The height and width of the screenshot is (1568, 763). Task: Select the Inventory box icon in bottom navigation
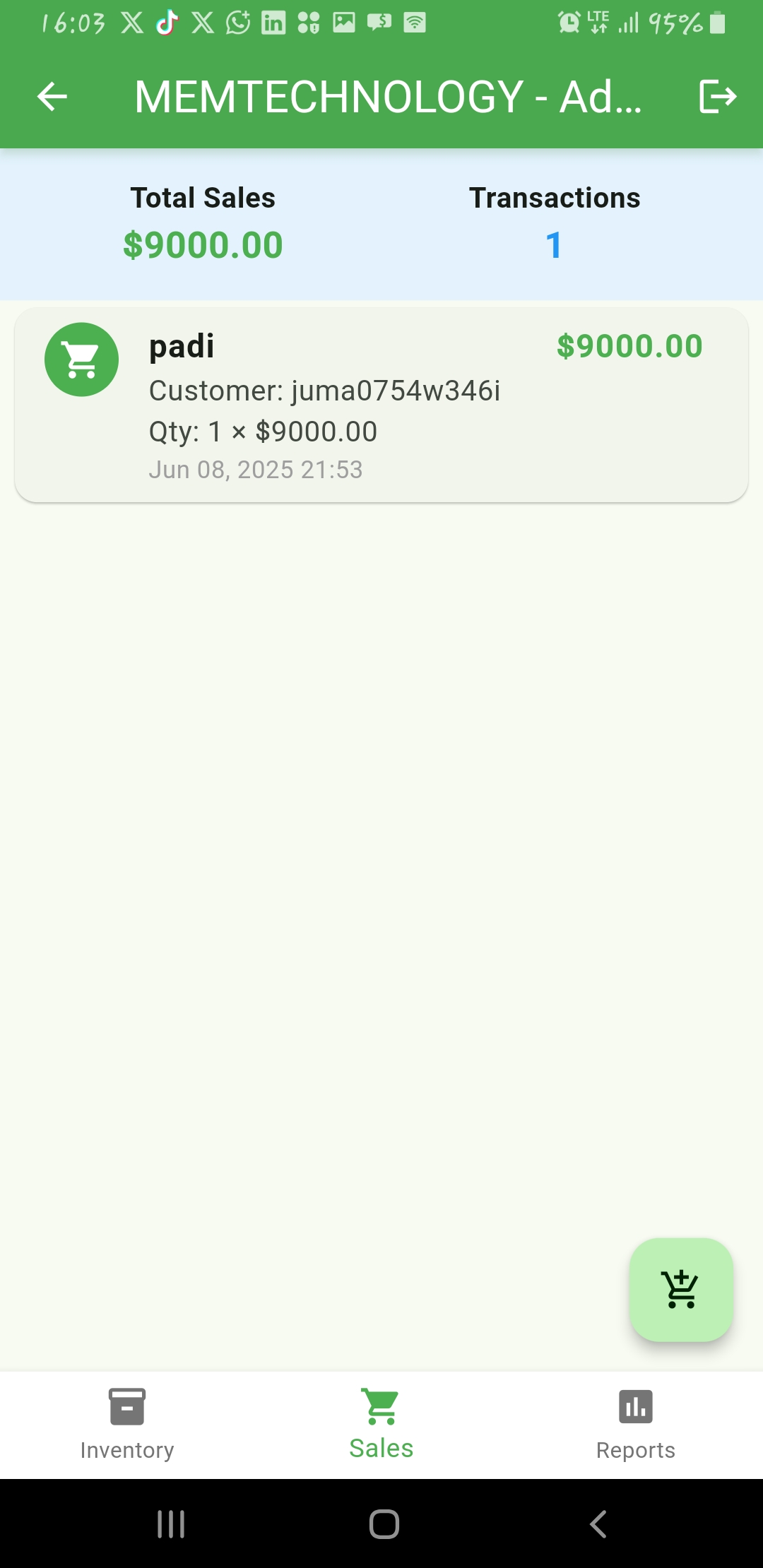[x=127, y=1407]
